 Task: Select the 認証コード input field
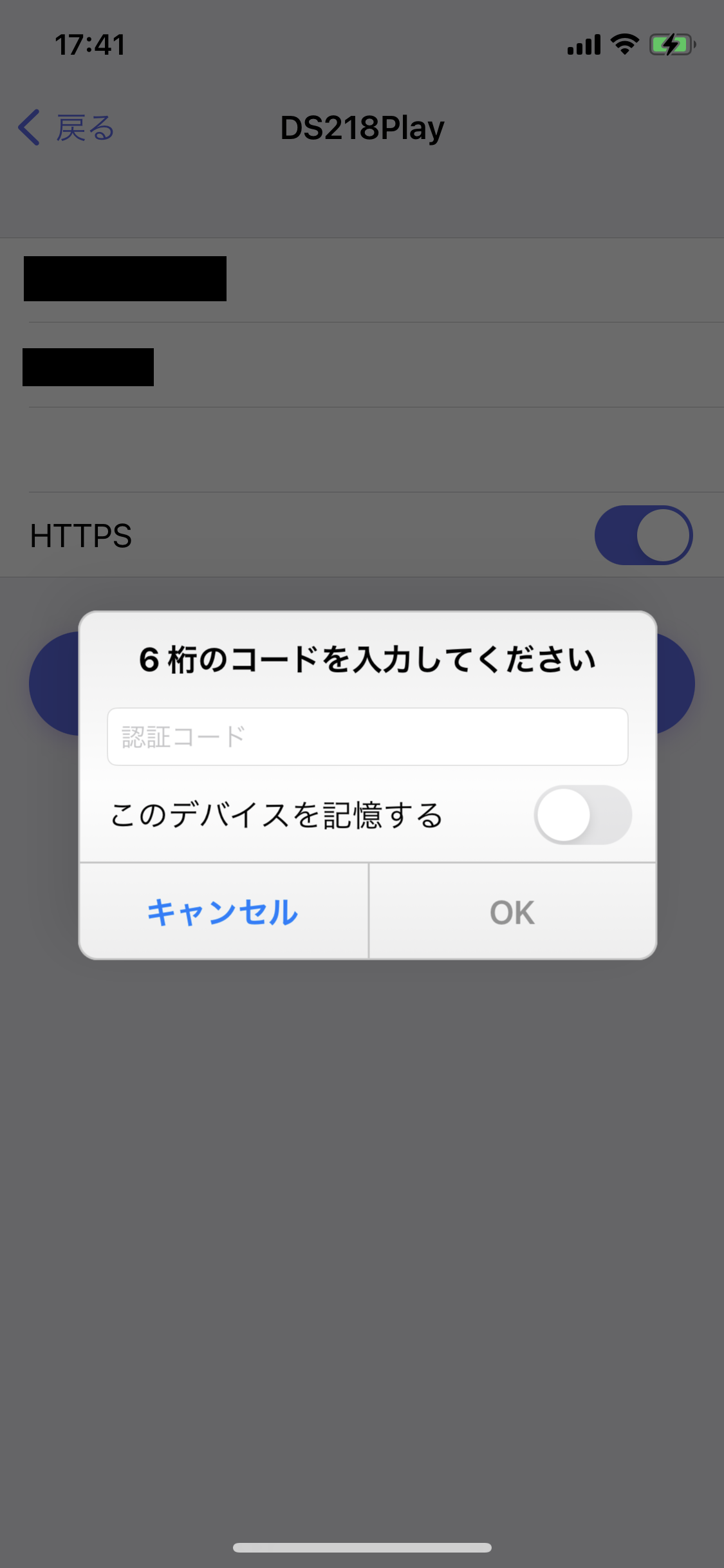pyautogui.click(x=366, y=736)
